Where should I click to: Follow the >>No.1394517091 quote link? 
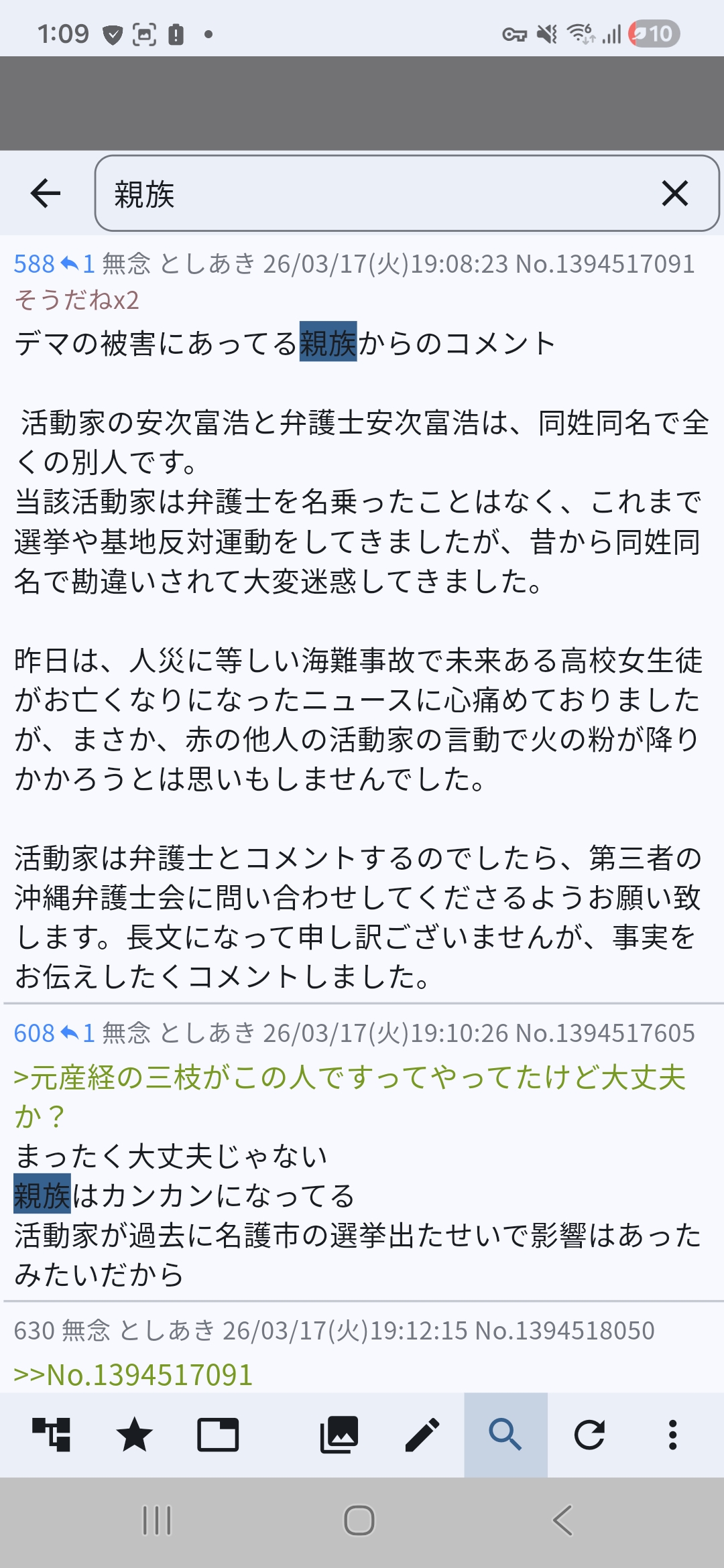click(x=133, y=1375)
